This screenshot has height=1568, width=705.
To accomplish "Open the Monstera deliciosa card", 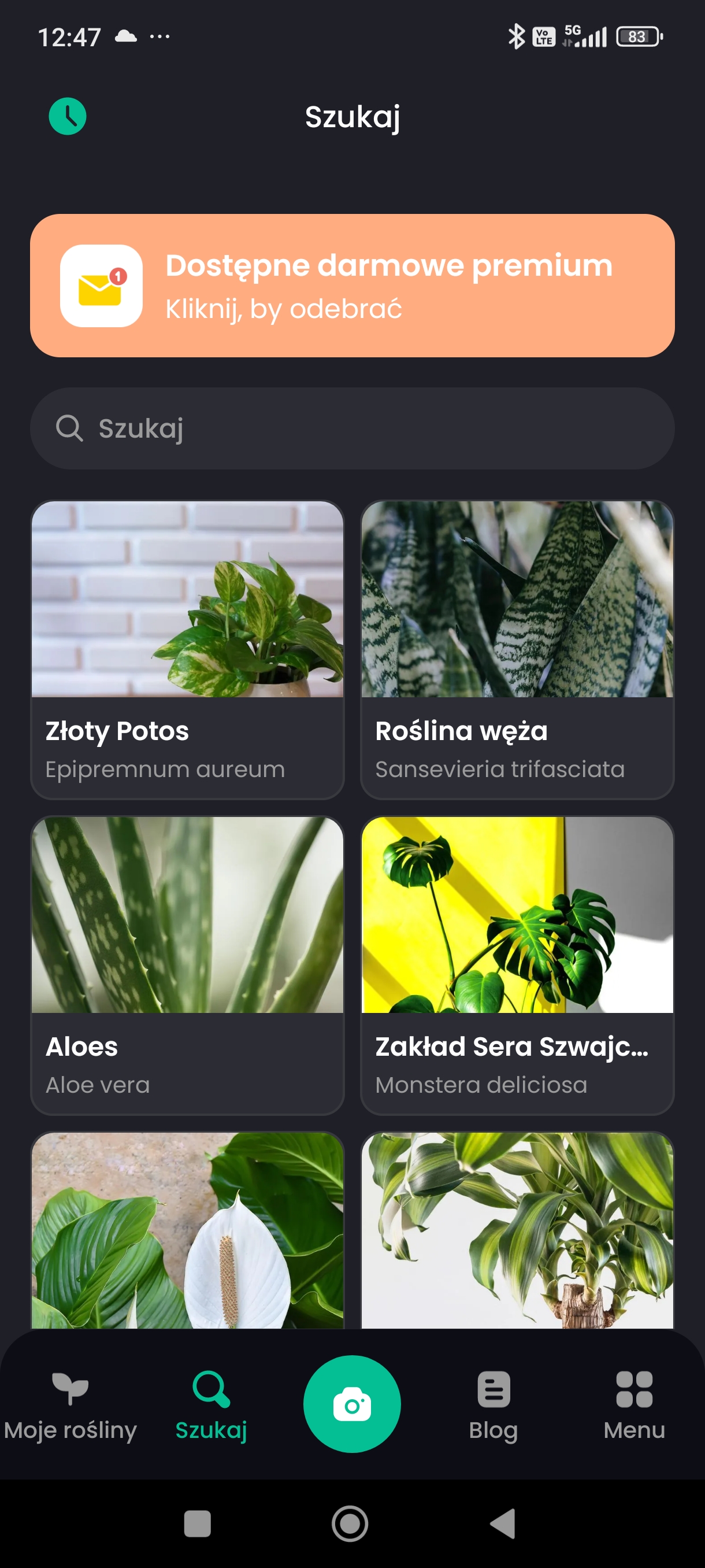I will tap(517, 966).
